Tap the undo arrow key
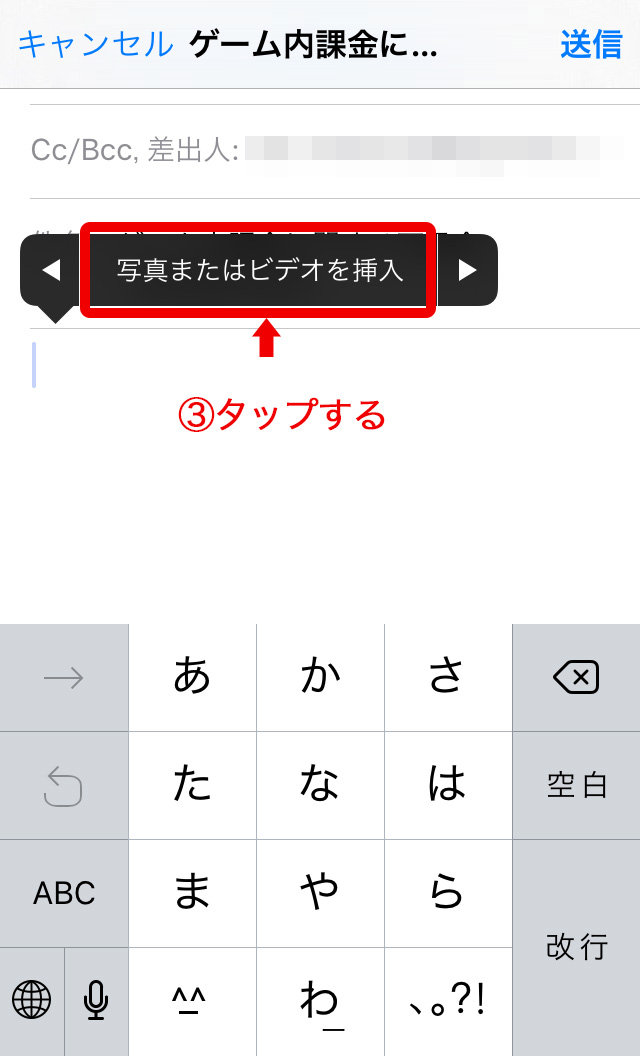 (x=64, y=785)
